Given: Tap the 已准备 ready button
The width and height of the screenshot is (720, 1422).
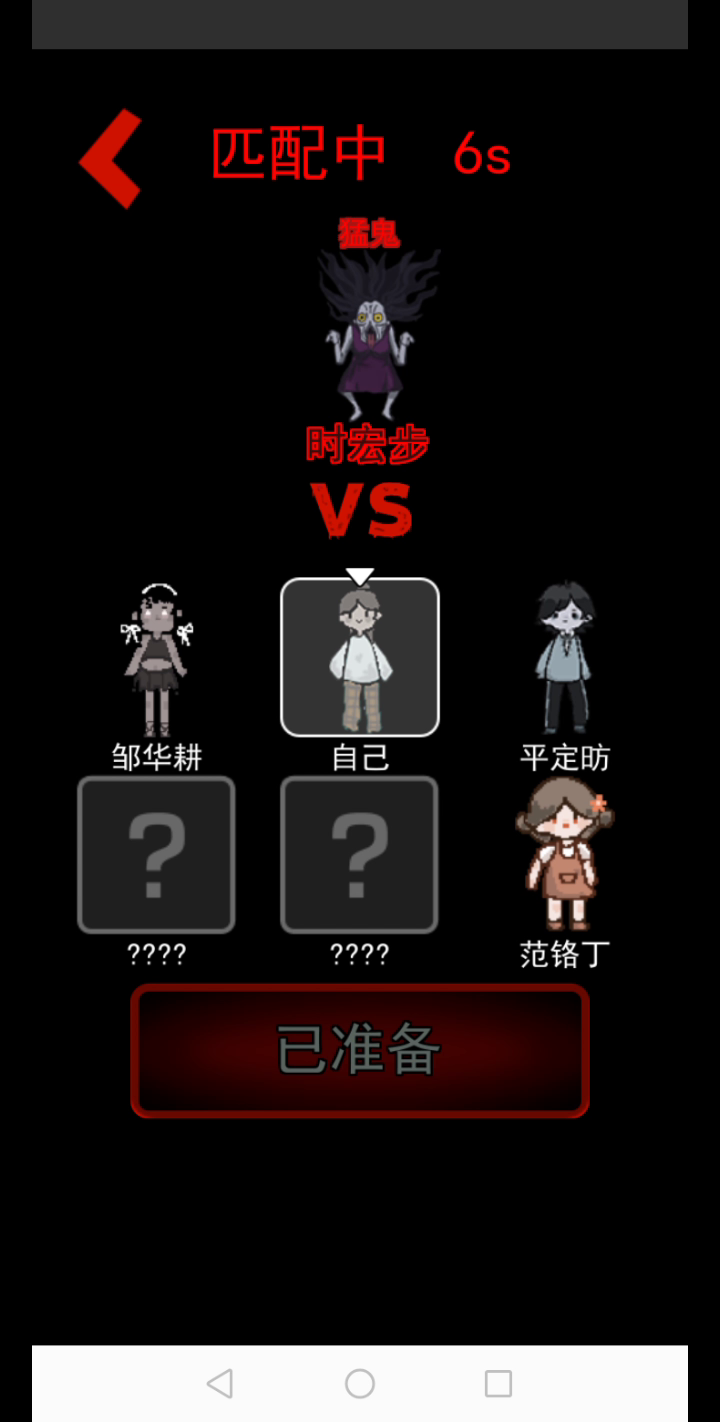Looking at the screenshot, I should [x=360, y=1050].
